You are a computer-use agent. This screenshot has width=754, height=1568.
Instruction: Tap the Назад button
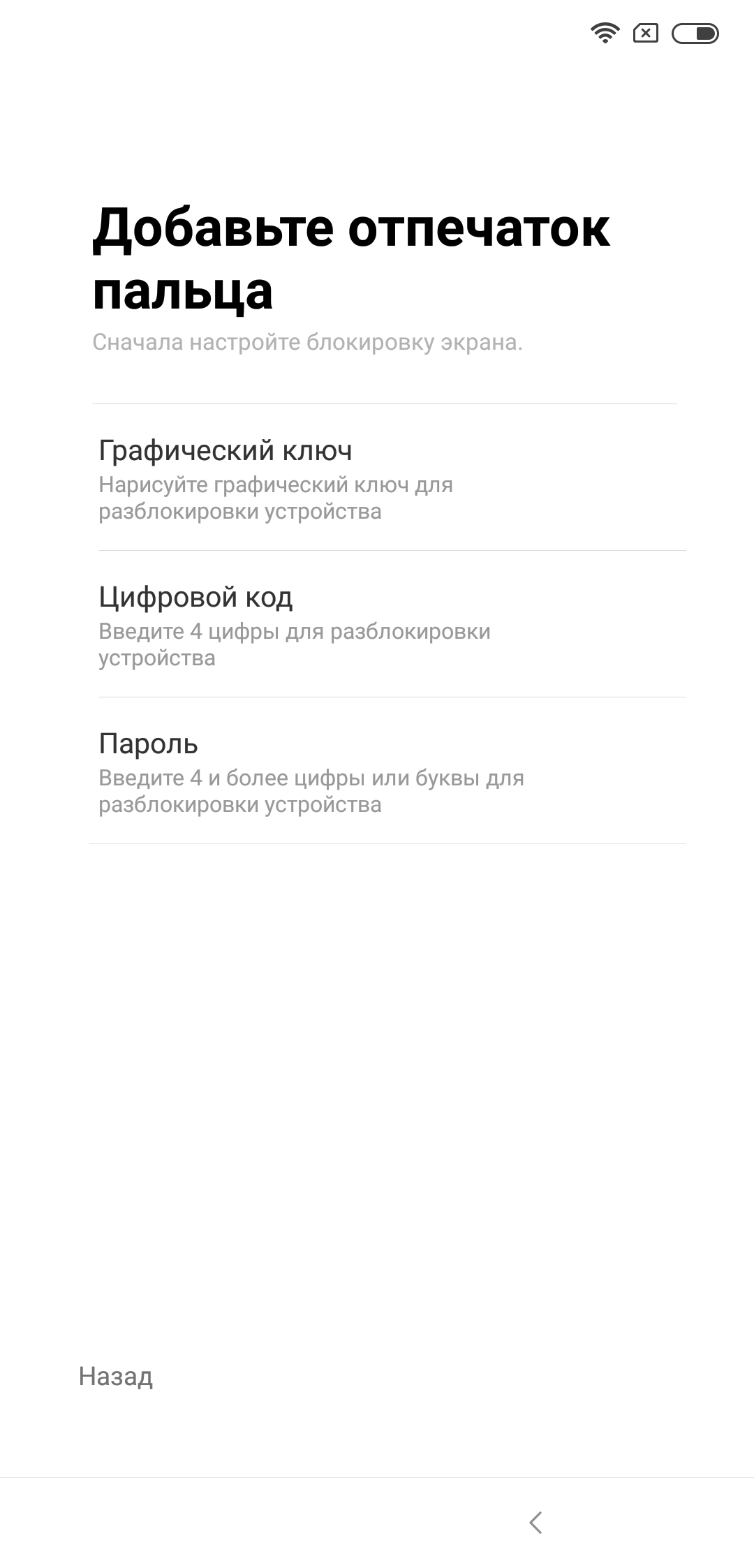coord(116,1376)
